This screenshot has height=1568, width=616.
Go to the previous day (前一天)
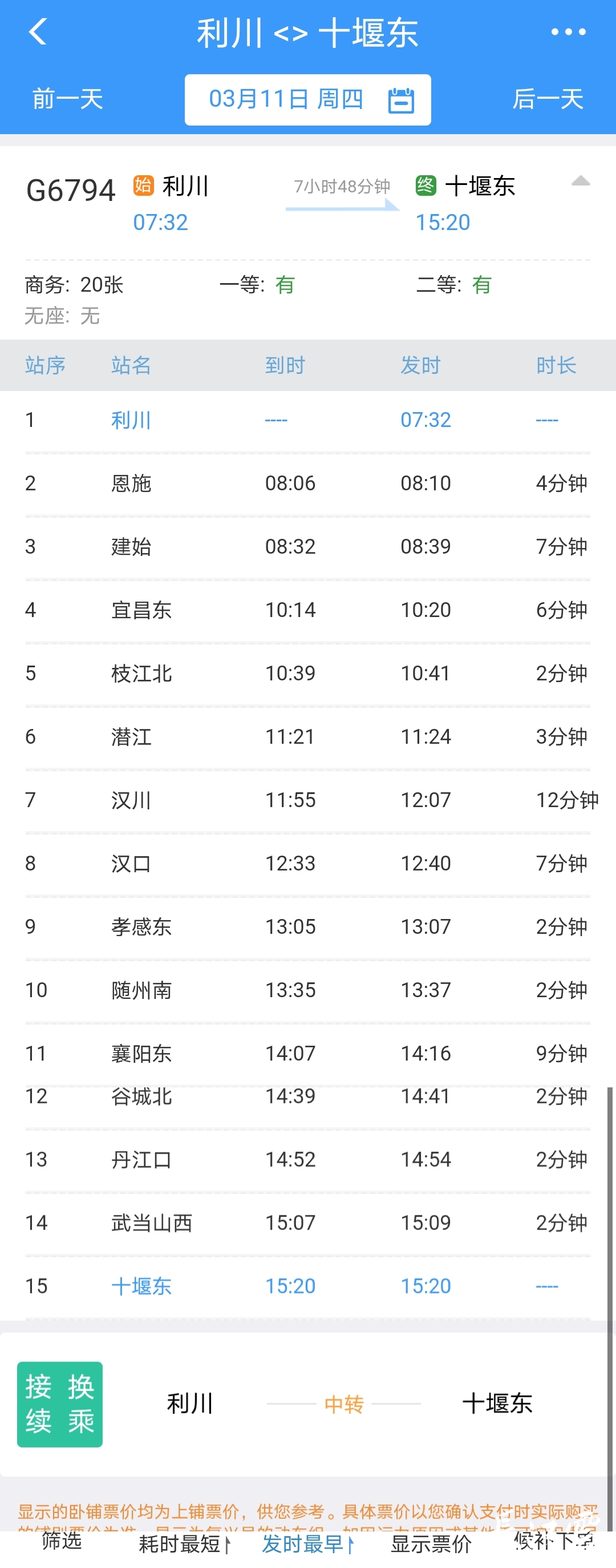pyautogui.click(x=67, y=99)
